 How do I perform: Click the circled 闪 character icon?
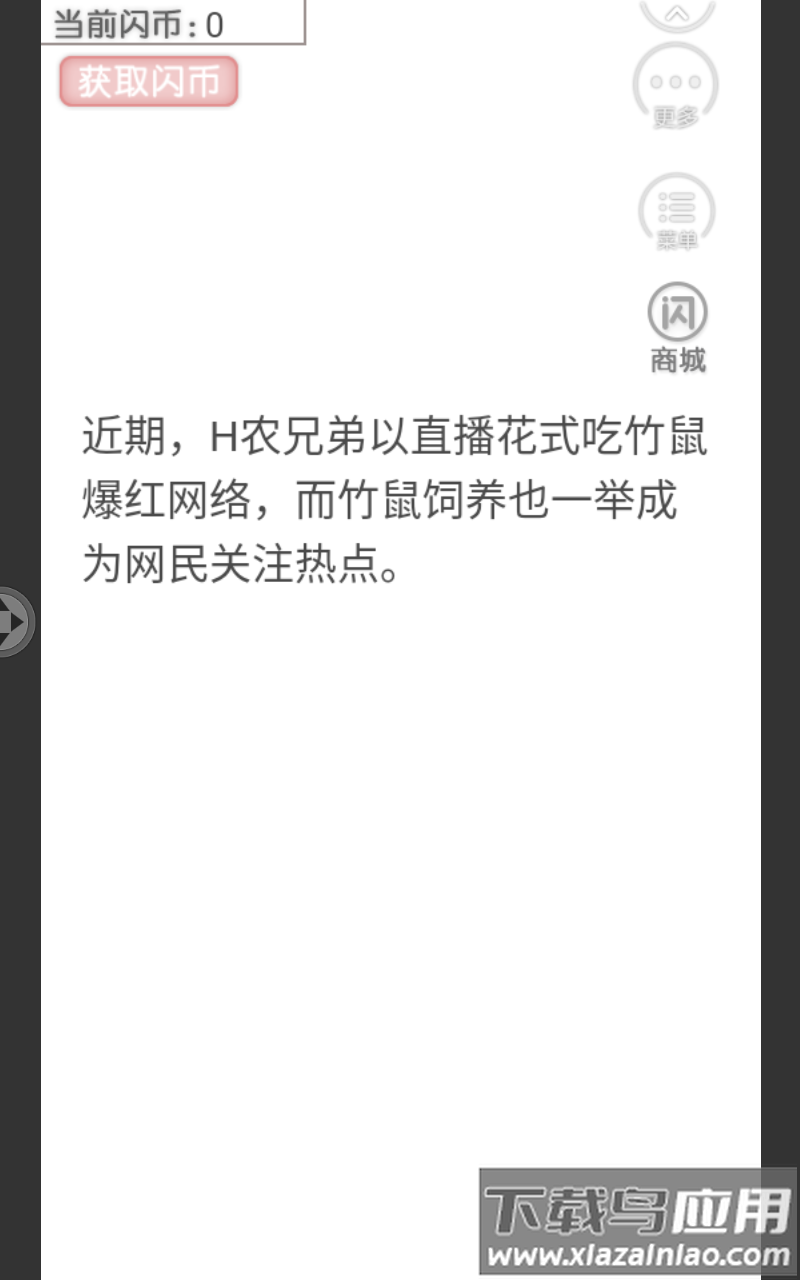coord(678,312)
